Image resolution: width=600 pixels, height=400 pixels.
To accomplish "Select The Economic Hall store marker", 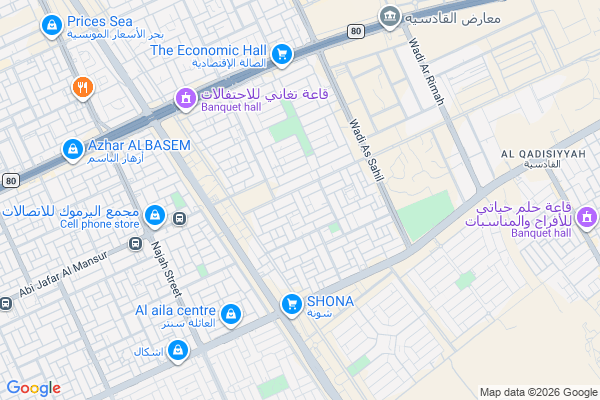I will 283,52.
